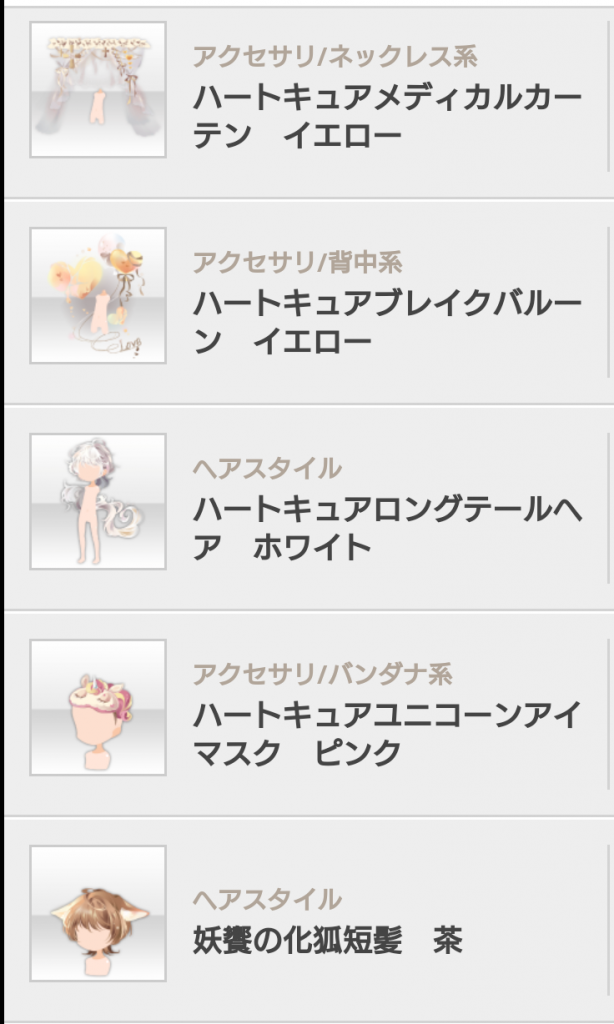The height and width of the screenshot is (1024, 614).
Task: View ハートキュアロングテールヘア ホワイト hairstyle
Action: click(x=386, y=527)
